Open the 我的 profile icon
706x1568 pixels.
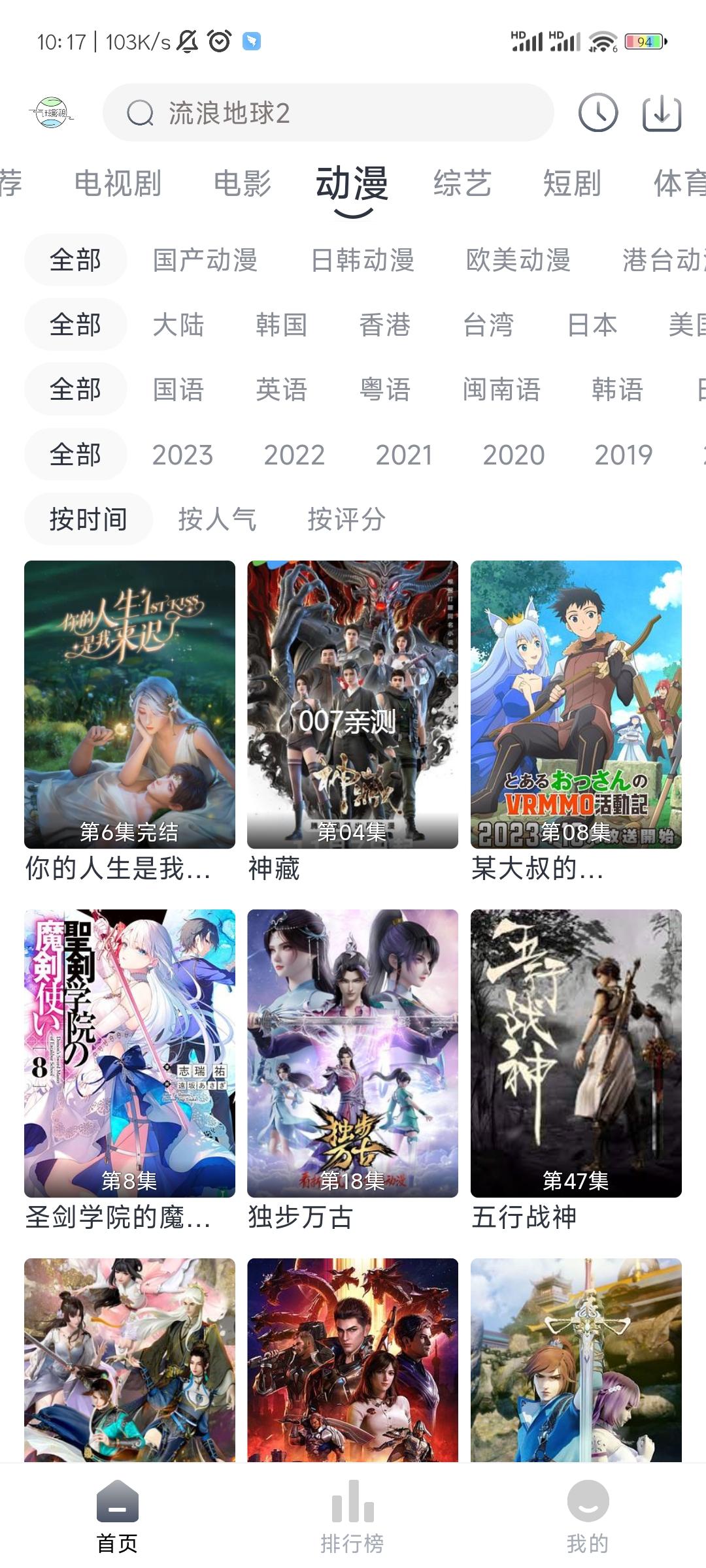click(x=587, y=1503)
